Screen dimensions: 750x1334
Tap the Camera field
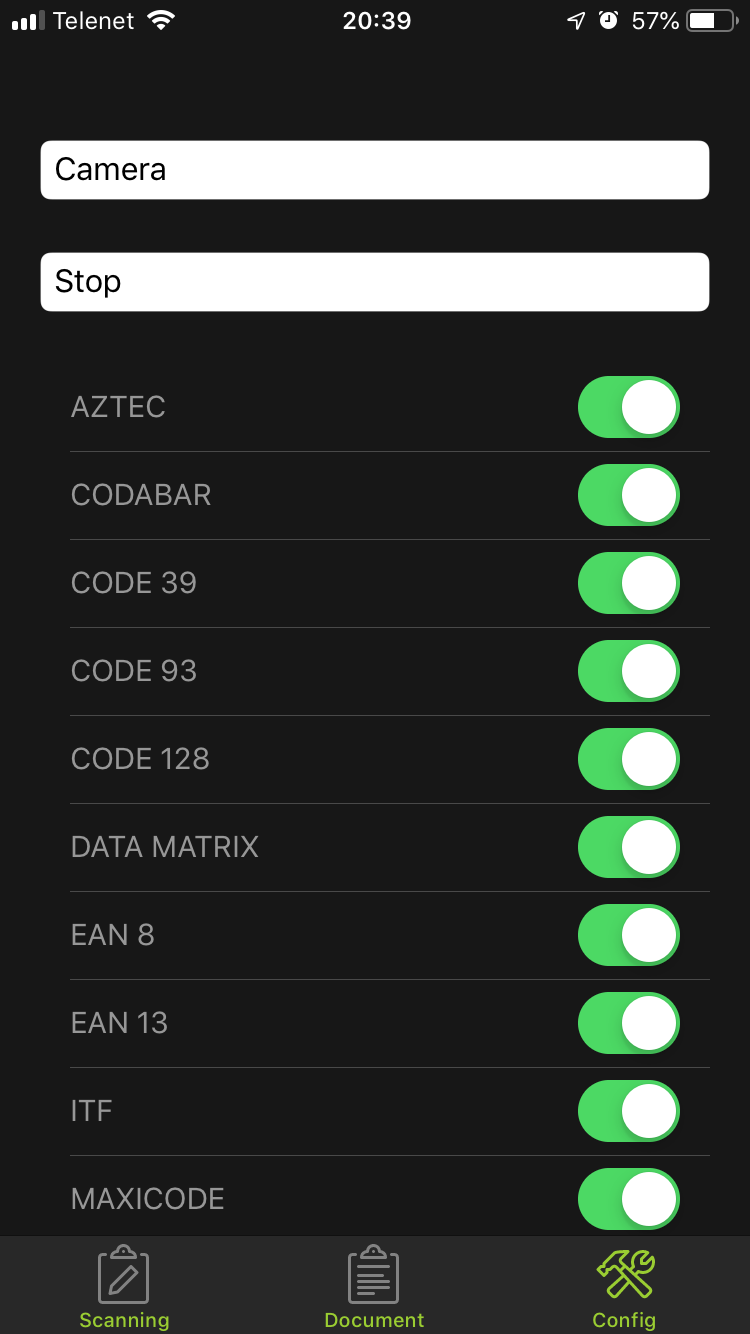pos(375,170)
